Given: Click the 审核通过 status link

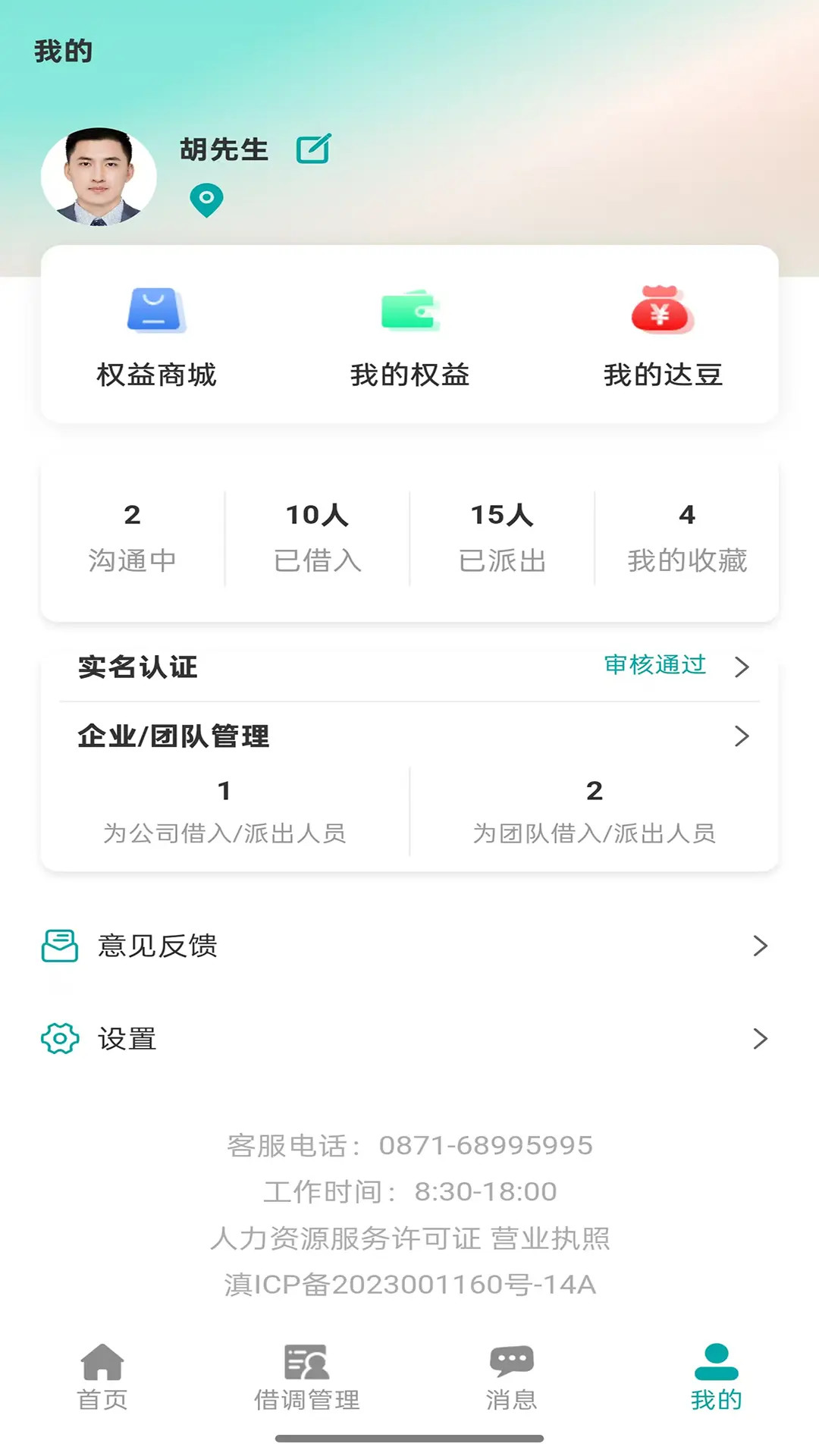Looking at the screenshot, I should point(653,667).
